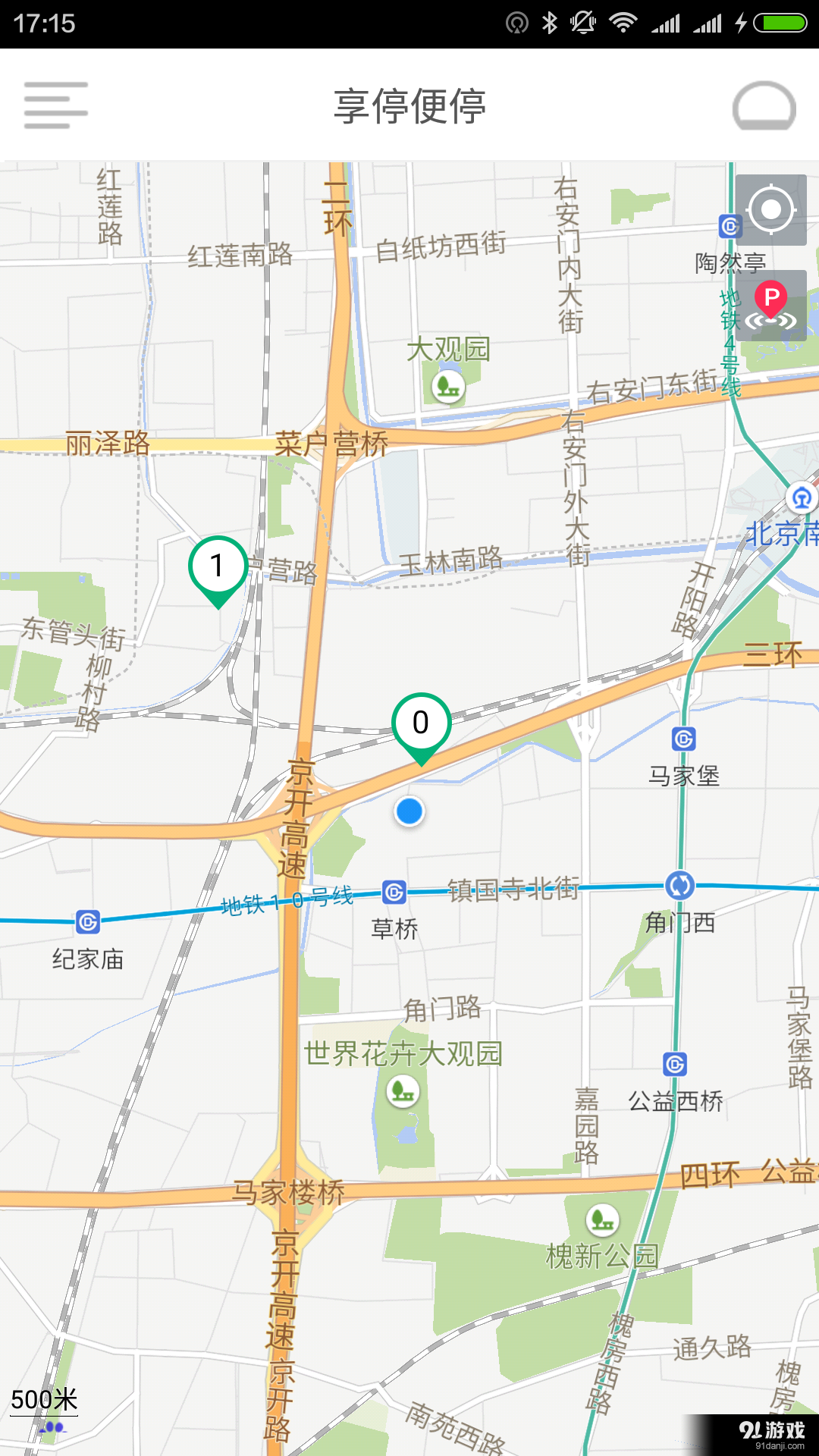Click the message bubble icon top right
Screen dimensions: 819x1456
766,106
